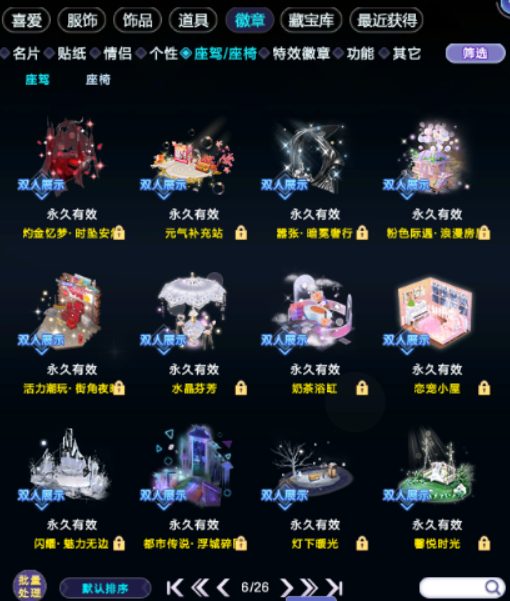Viewport: 510px width, 601px height.
Task: Open the 默认排序 sort dropdown
Action: pos(105,588)
